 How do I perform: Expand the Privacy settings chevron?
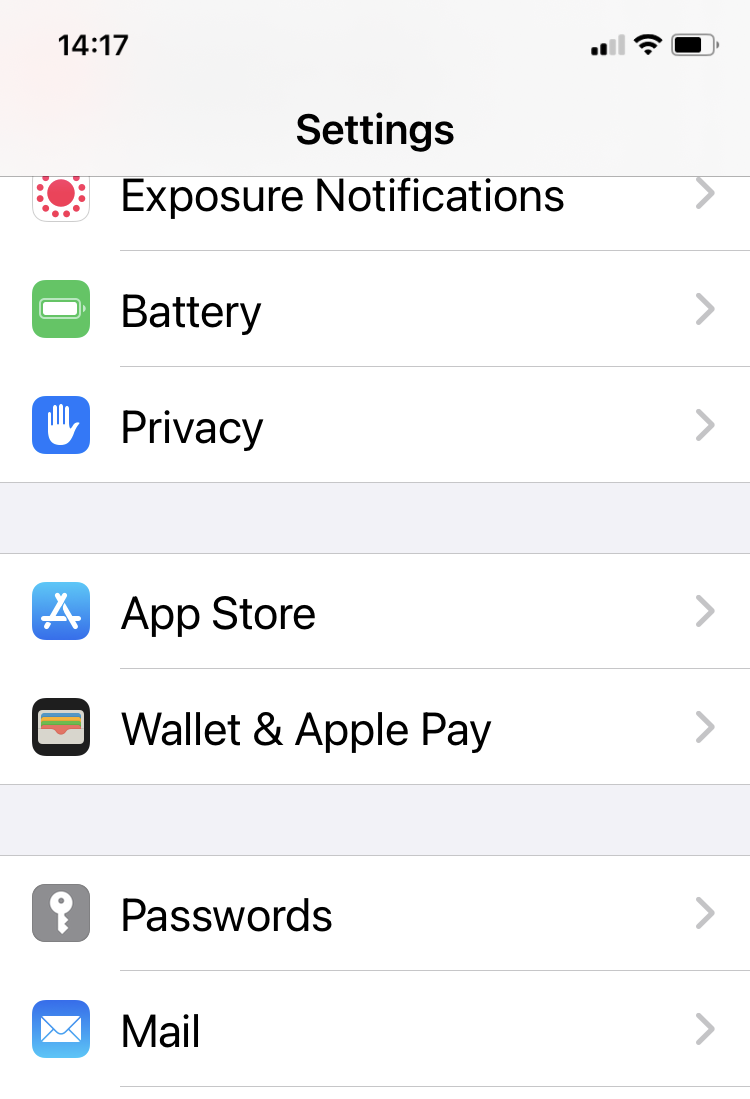pyautogui.click(x=706, y=425)
